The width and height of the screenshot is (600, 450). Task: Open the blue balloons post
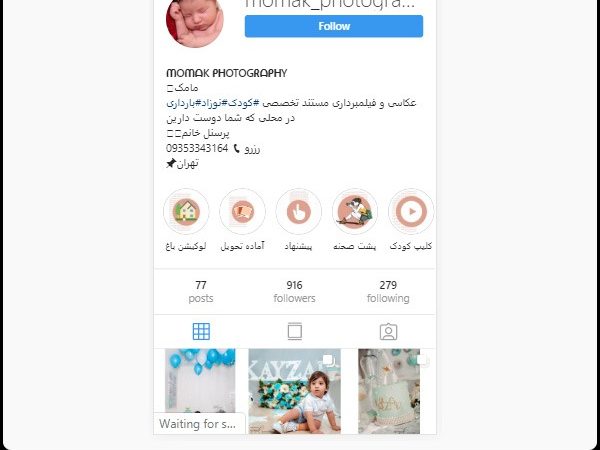click(x=200, y=385)
